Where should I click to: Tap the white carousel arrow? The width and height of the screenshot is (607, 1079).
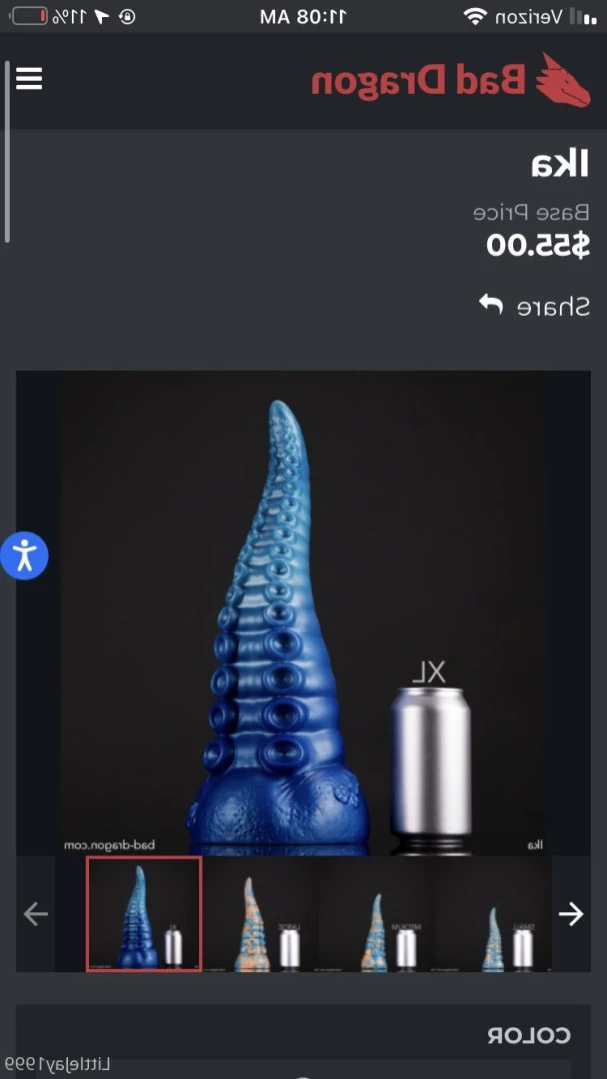(570, 914)
